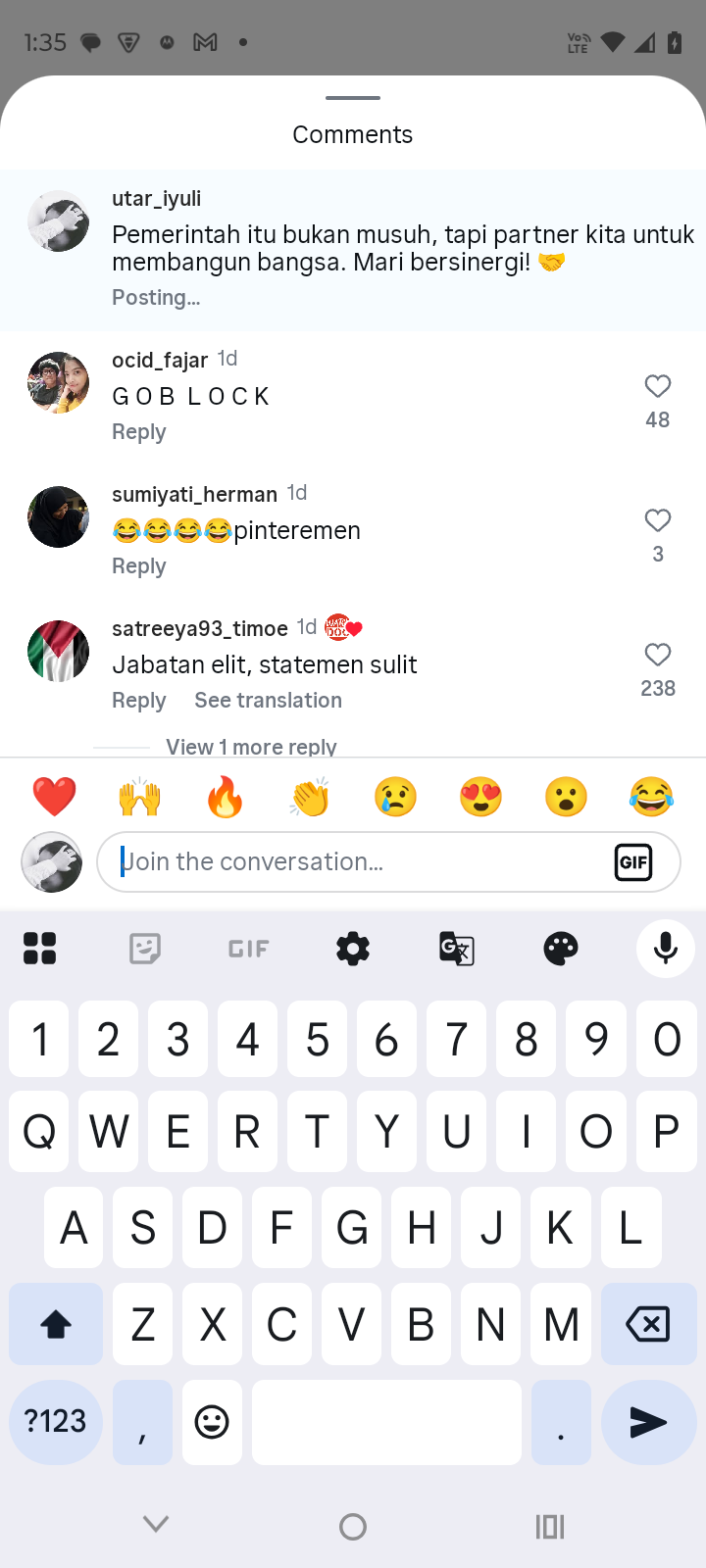Screen dimensions: 706x1568
Task: Open keyboard settings gear
Action: click(353, 949)
